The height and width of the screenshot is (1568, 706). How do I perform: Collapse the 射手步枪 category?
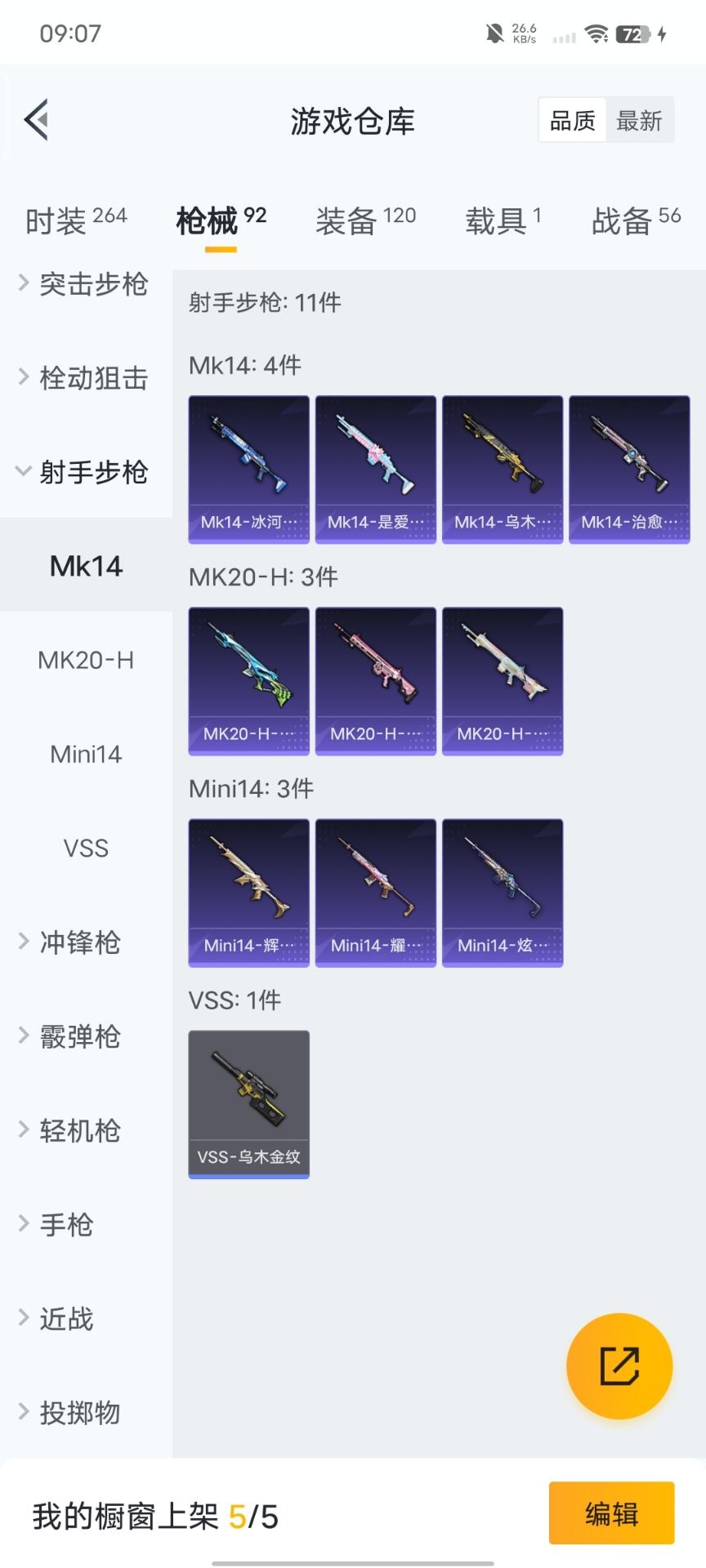click(84, 472)
